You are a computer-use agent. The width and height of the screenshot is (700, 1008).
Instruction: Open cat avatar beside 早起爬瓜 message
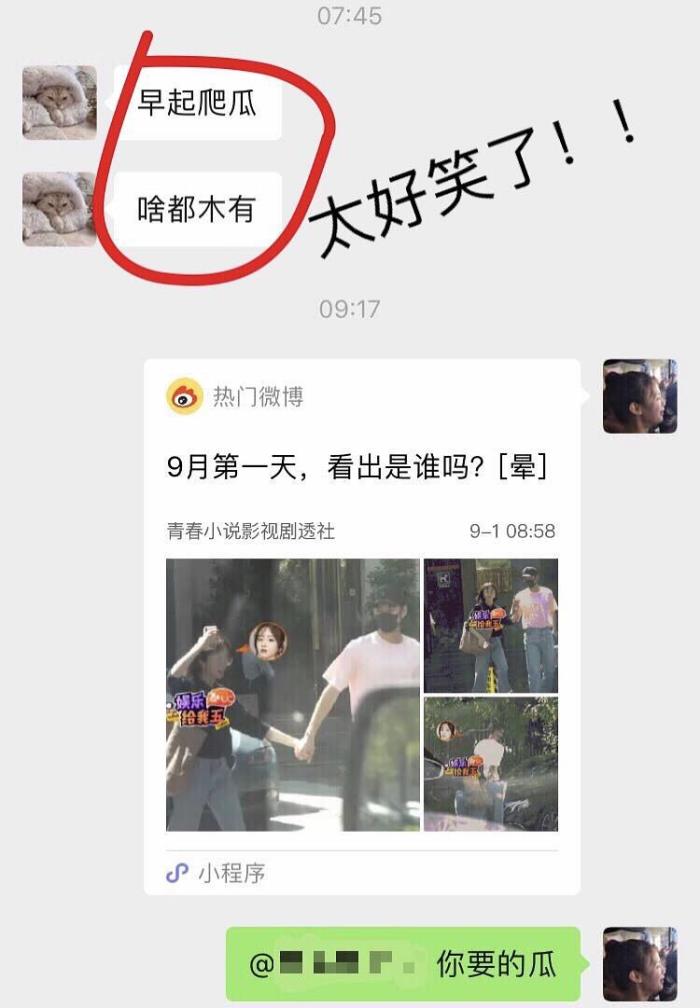(60, 102)
